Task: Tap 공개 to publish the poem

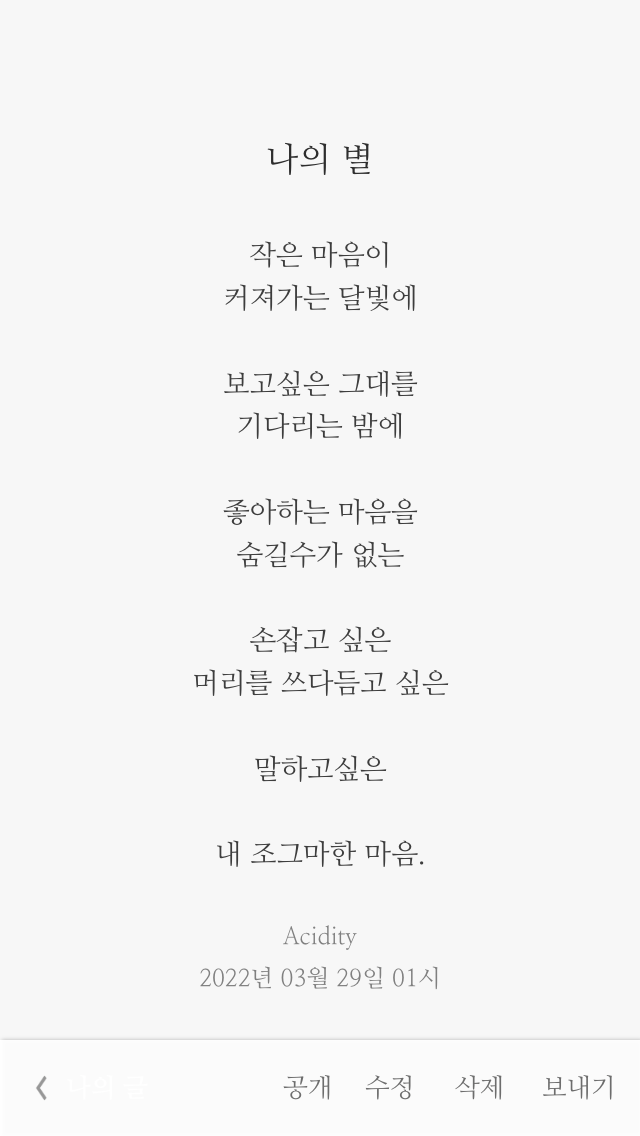Action: tap(307, 1087)
